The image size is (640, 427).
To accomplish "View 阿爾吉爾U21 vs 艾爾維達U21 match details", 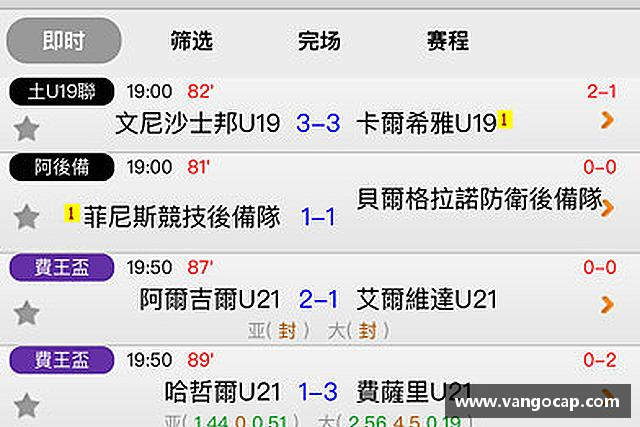I will click(606, 303).
